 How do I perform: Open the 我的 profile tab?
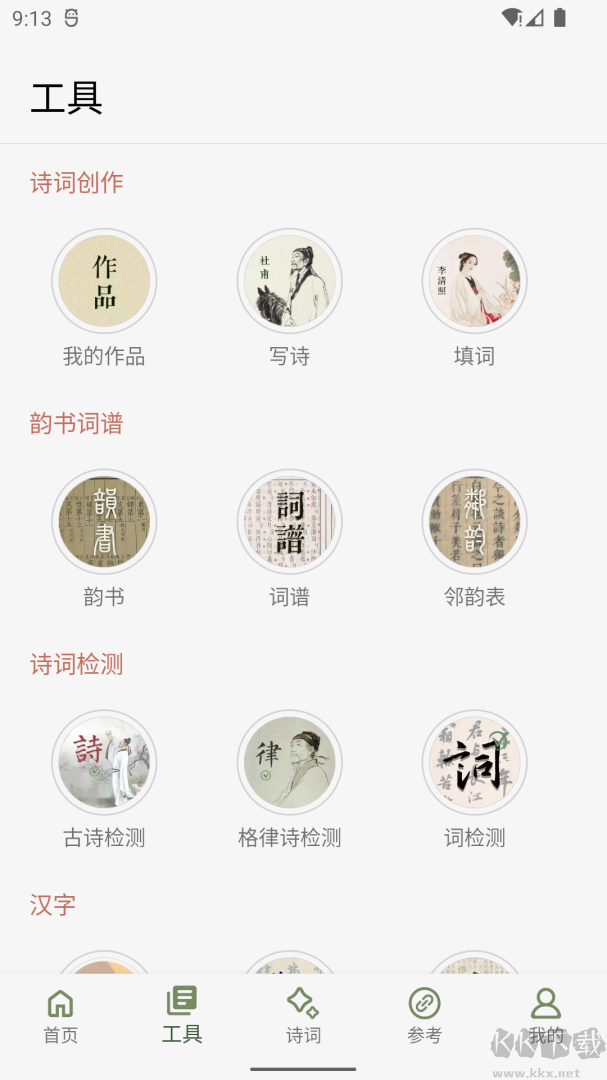[546, 1016]
